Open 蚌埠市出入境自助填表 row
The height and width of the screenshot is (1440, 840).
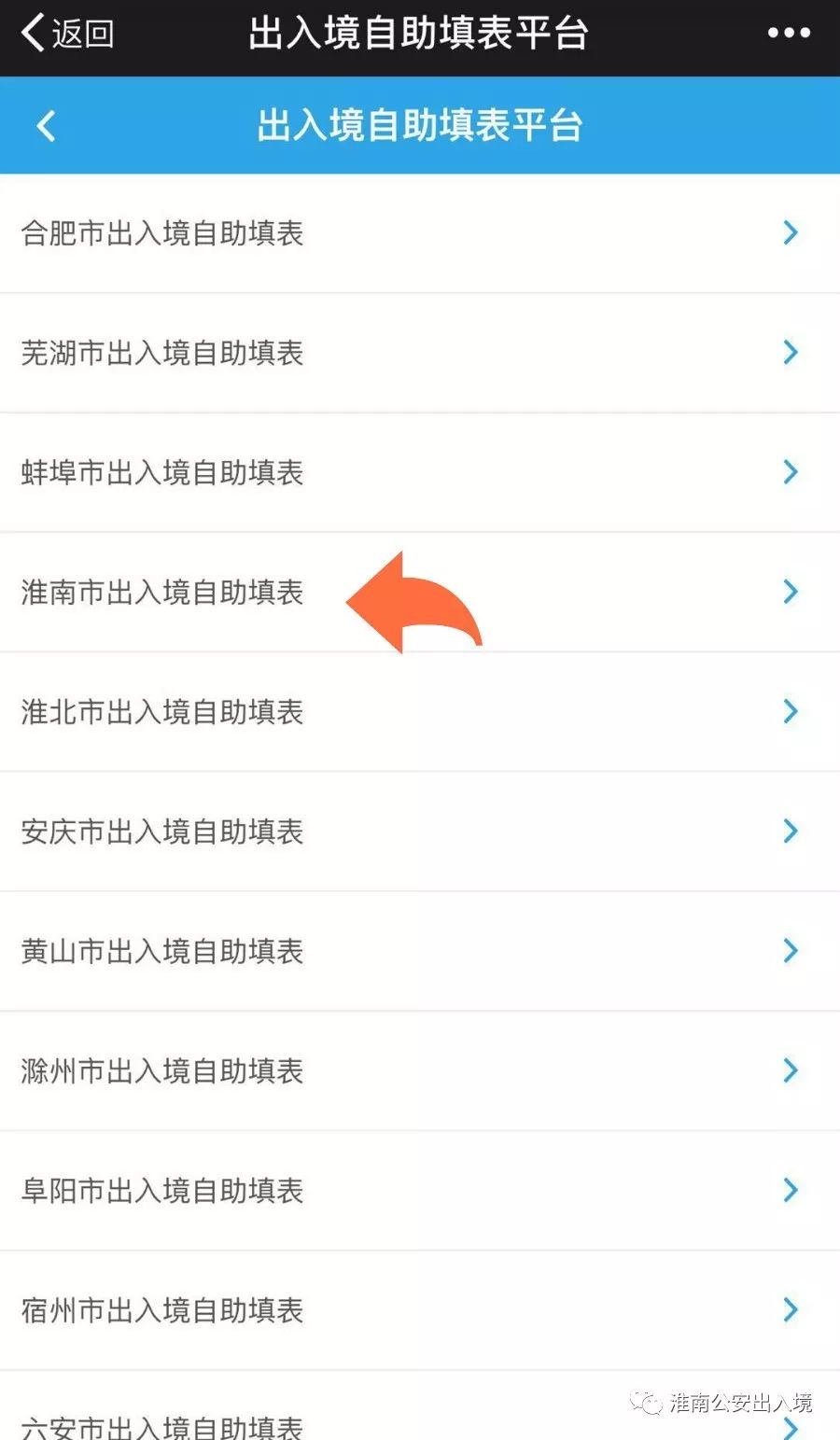point(420,472)
